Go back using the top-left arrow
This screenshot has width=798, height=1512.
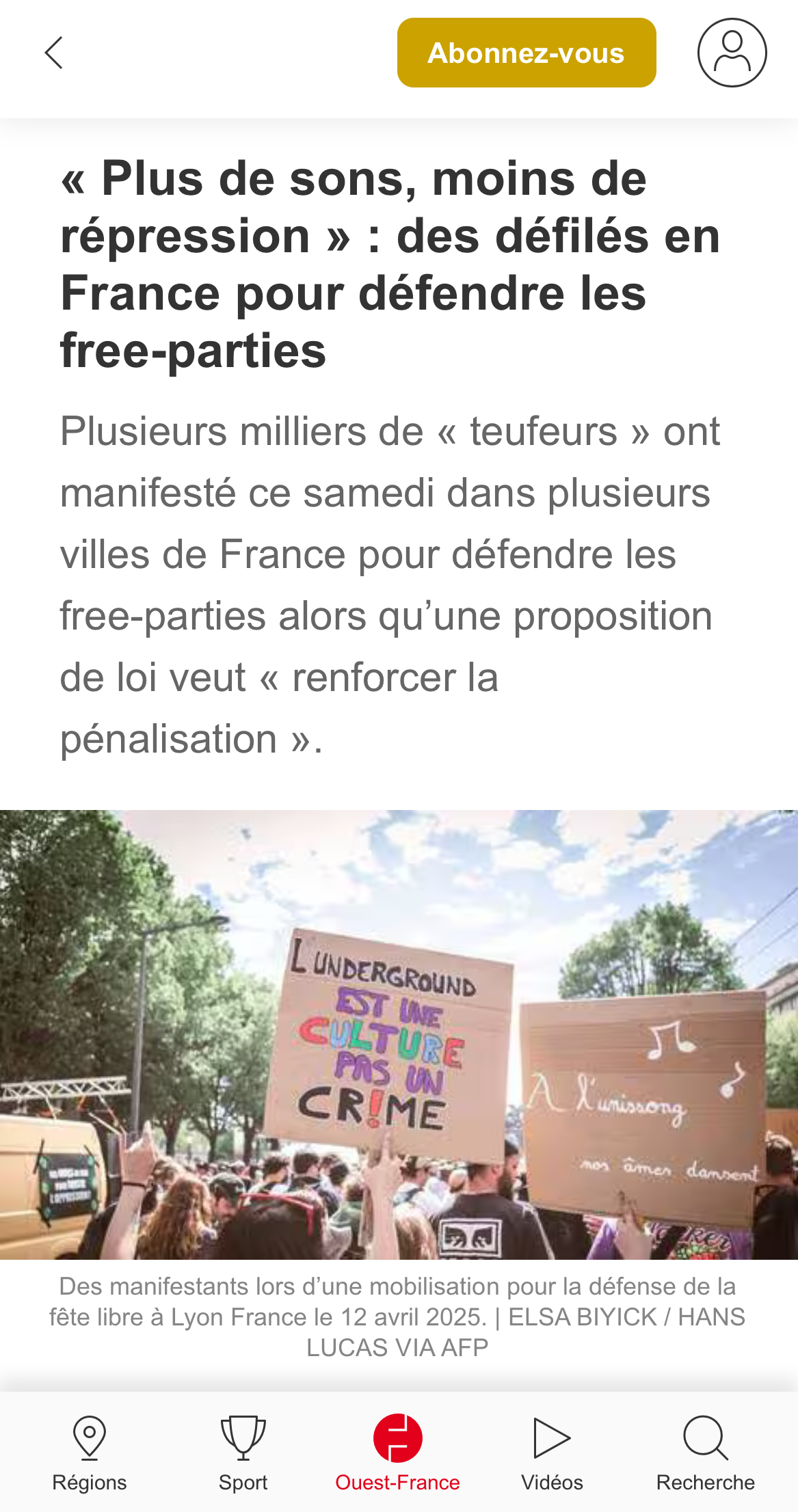(x=54, y=53)
